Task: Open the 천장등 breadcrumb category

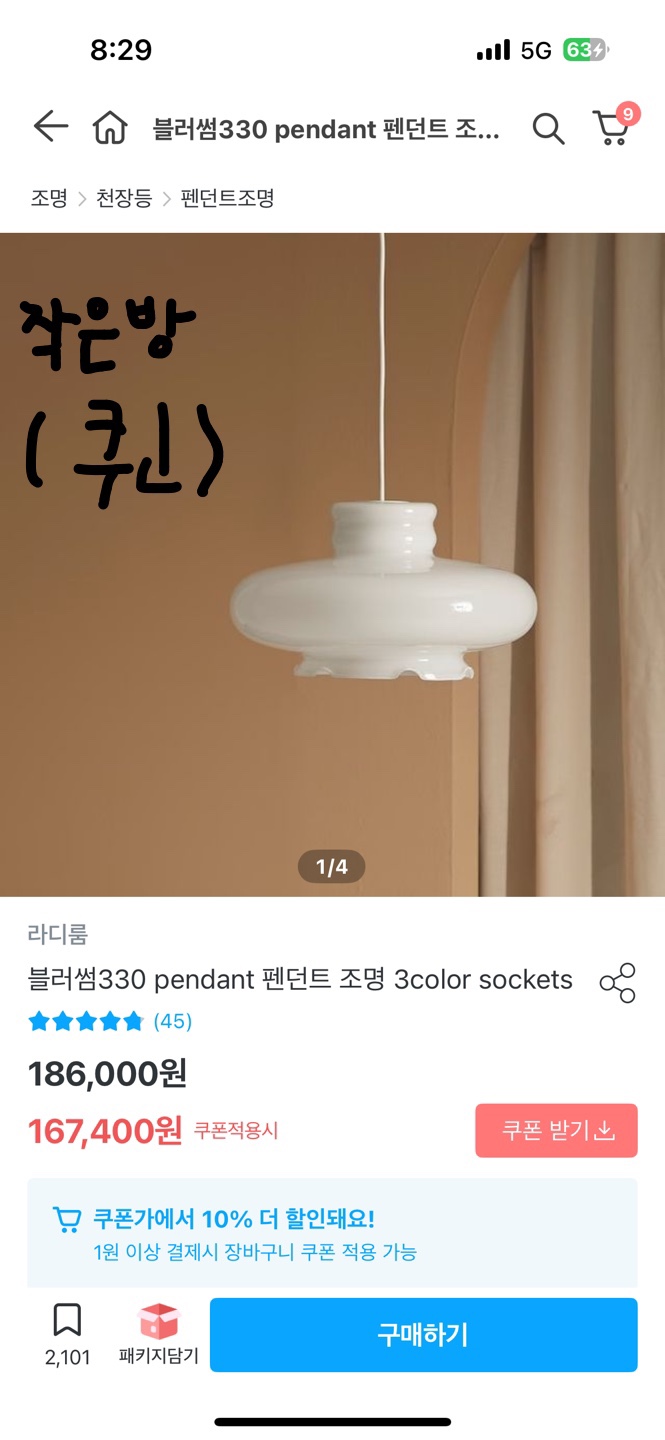Action: pos(124,198)
